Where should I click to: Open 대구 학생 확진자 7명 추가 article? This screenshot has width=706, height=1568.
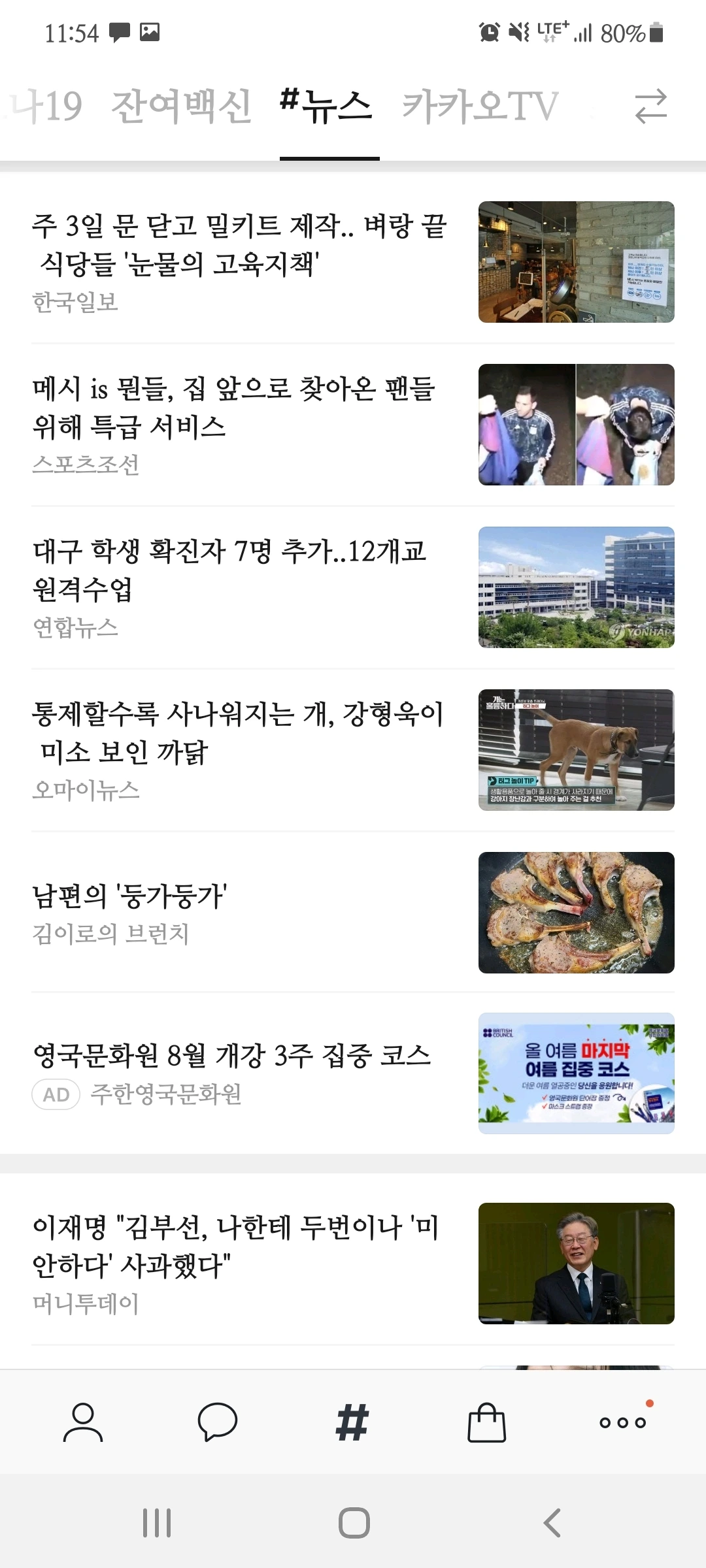pyautogui.click(x=230, y=570)
